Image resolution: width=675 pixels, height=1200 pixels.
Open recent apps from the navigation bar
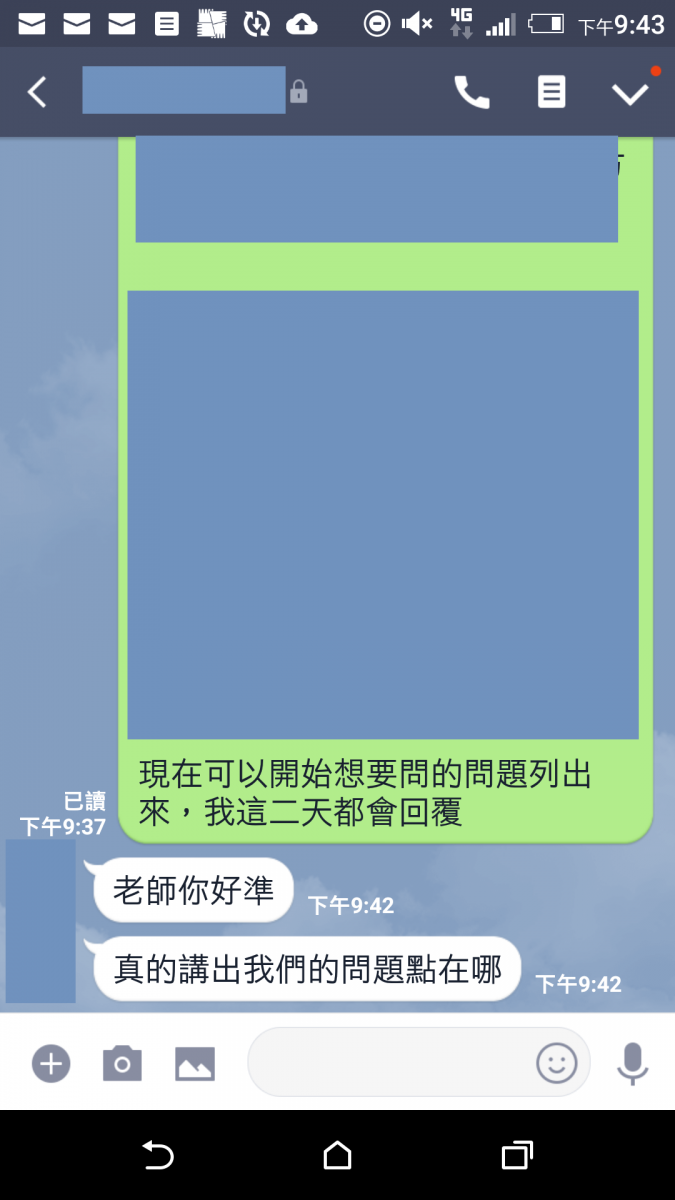516,1156
